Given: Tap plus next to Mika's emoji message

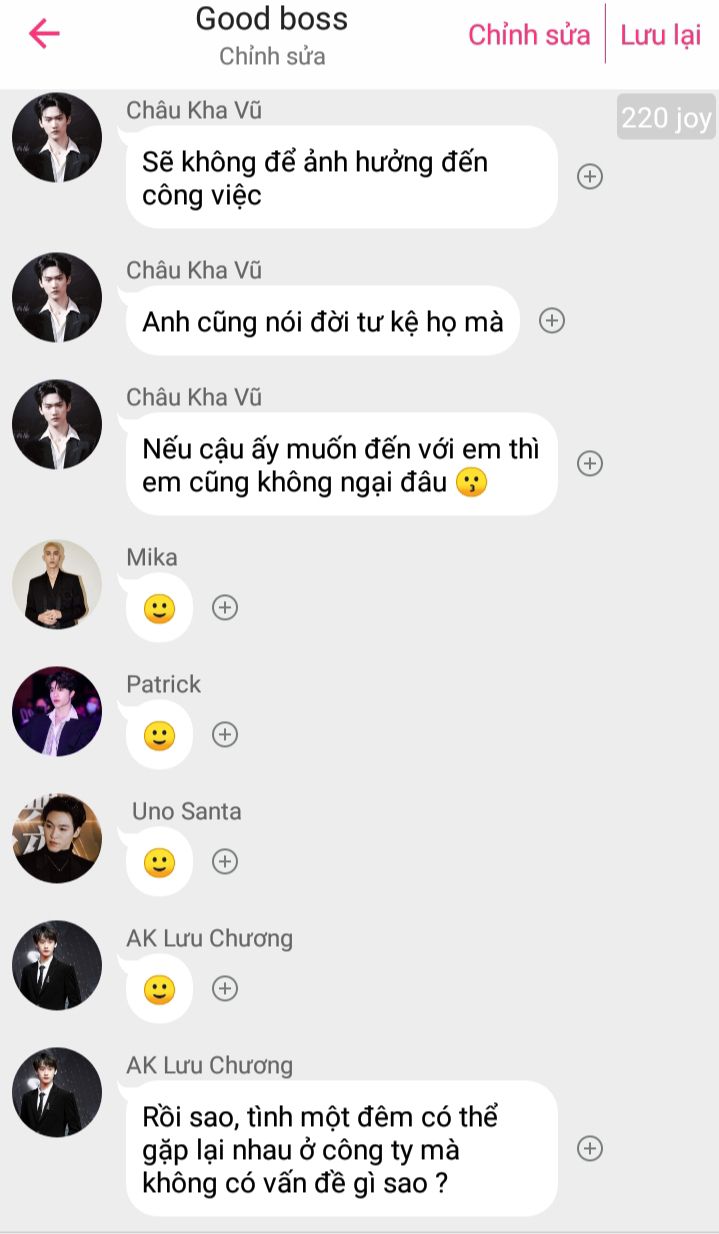Looking at the screenshot, I should point(225,608).
